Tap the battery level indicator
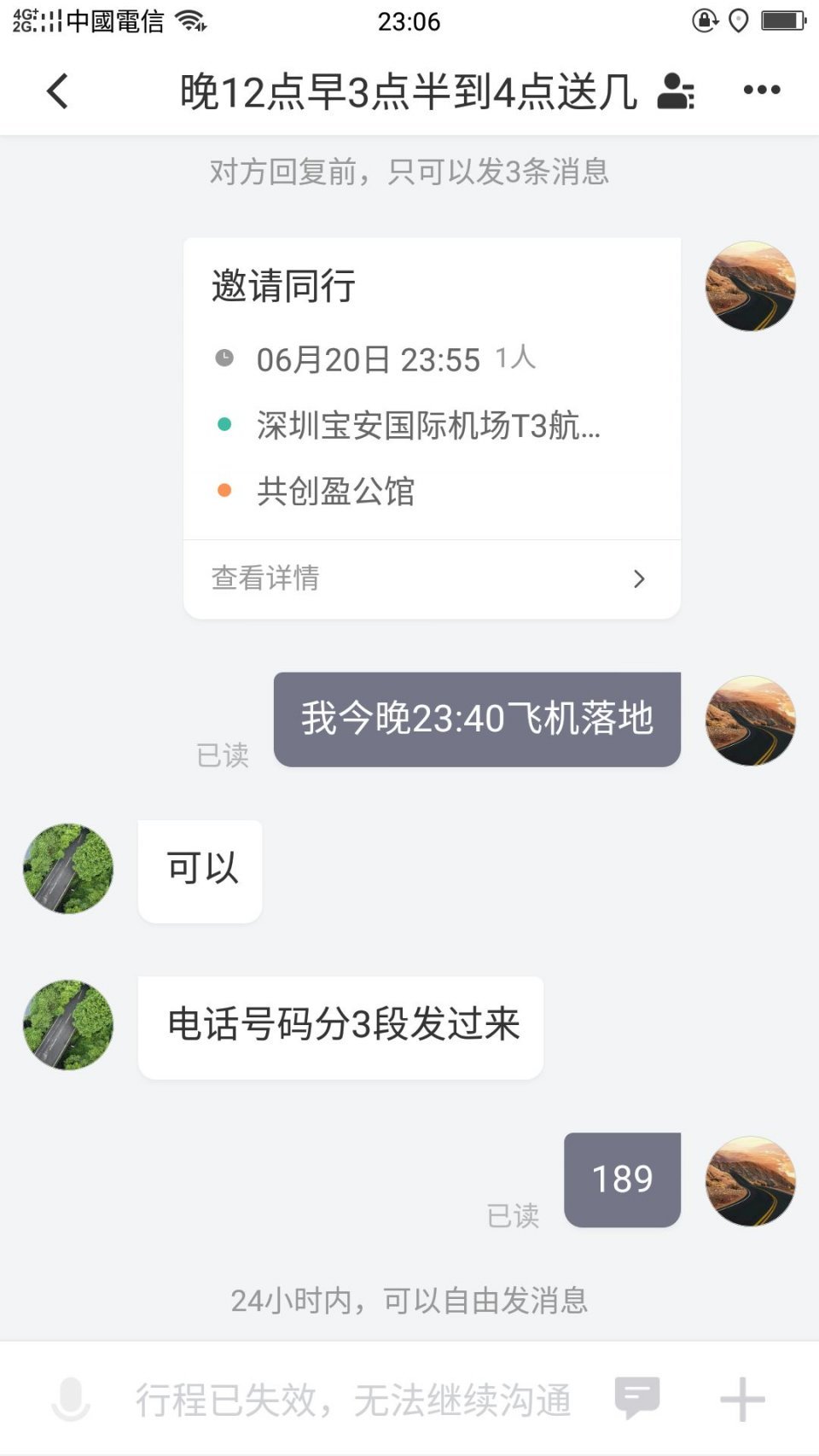 coord(781,20)
